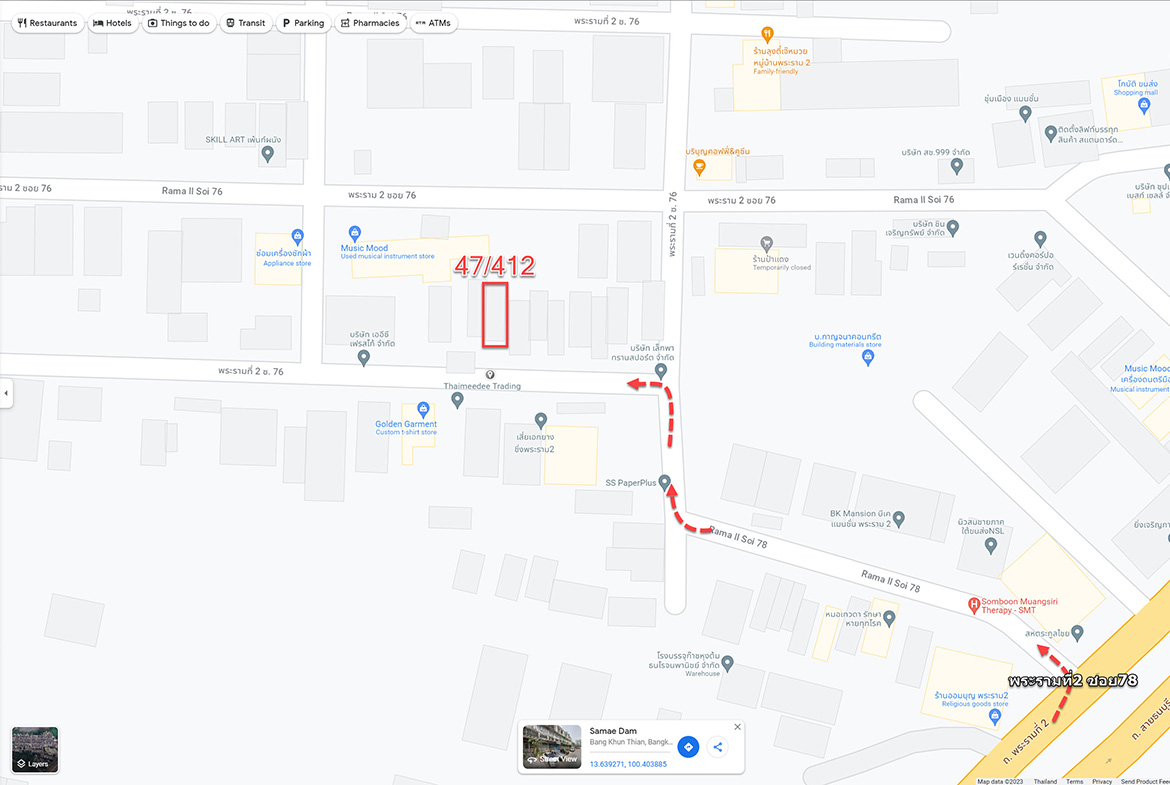Open the Layers map switcher

35,750
